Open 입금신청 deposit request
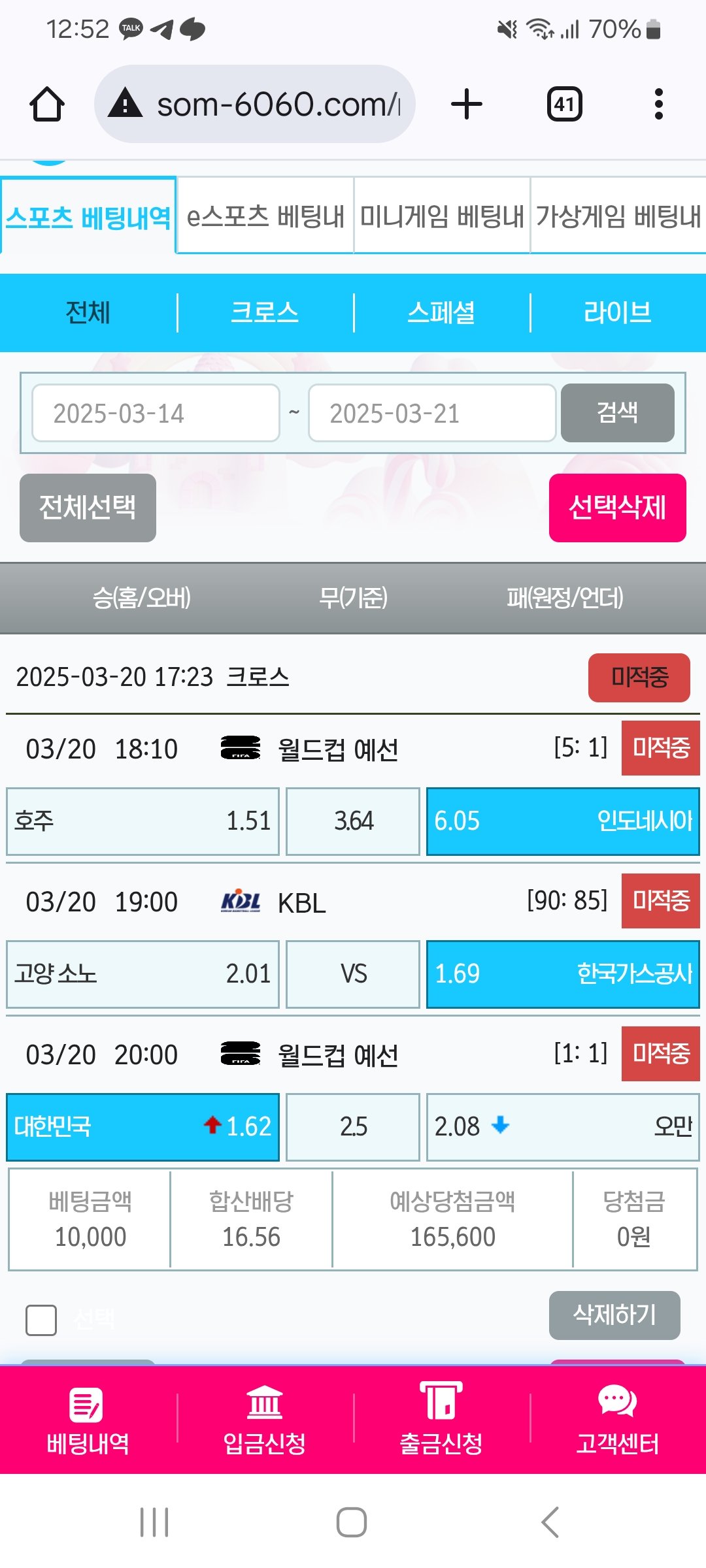The height and width of the screenshot is (1568, 706). [x=265, y=1419]
